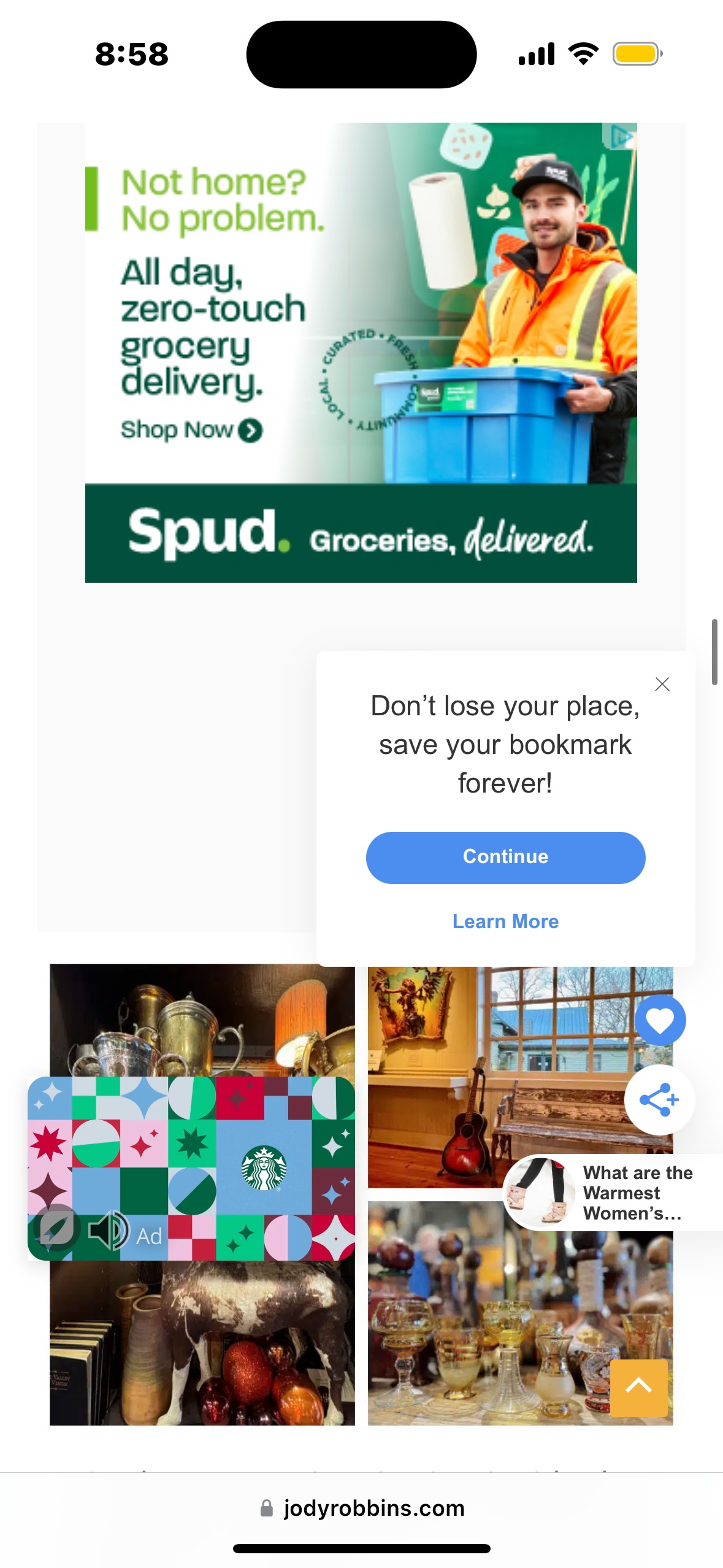Save the page with the heart button

[660, 1020]
